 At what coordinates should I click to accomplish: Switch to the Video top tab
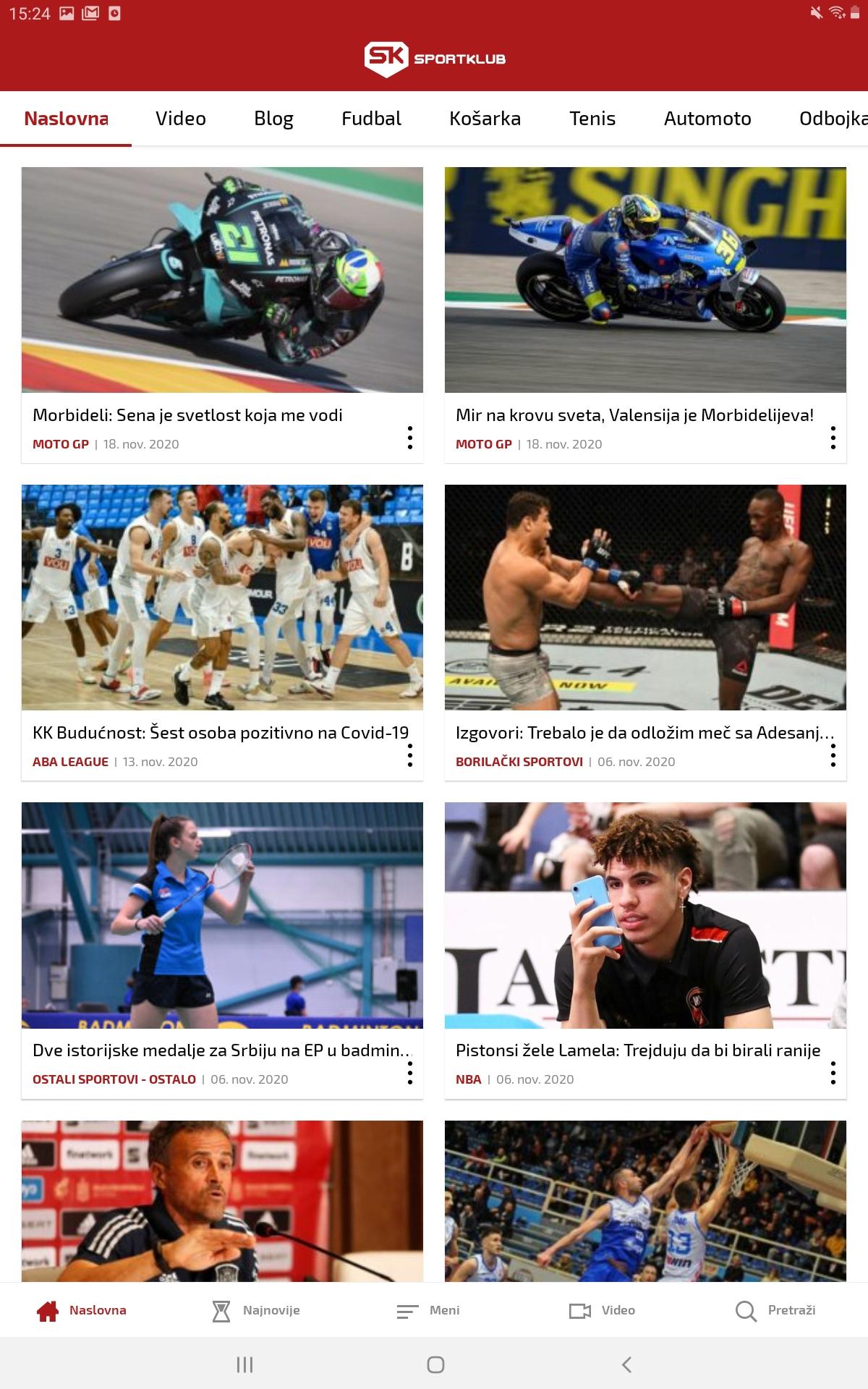181,119
